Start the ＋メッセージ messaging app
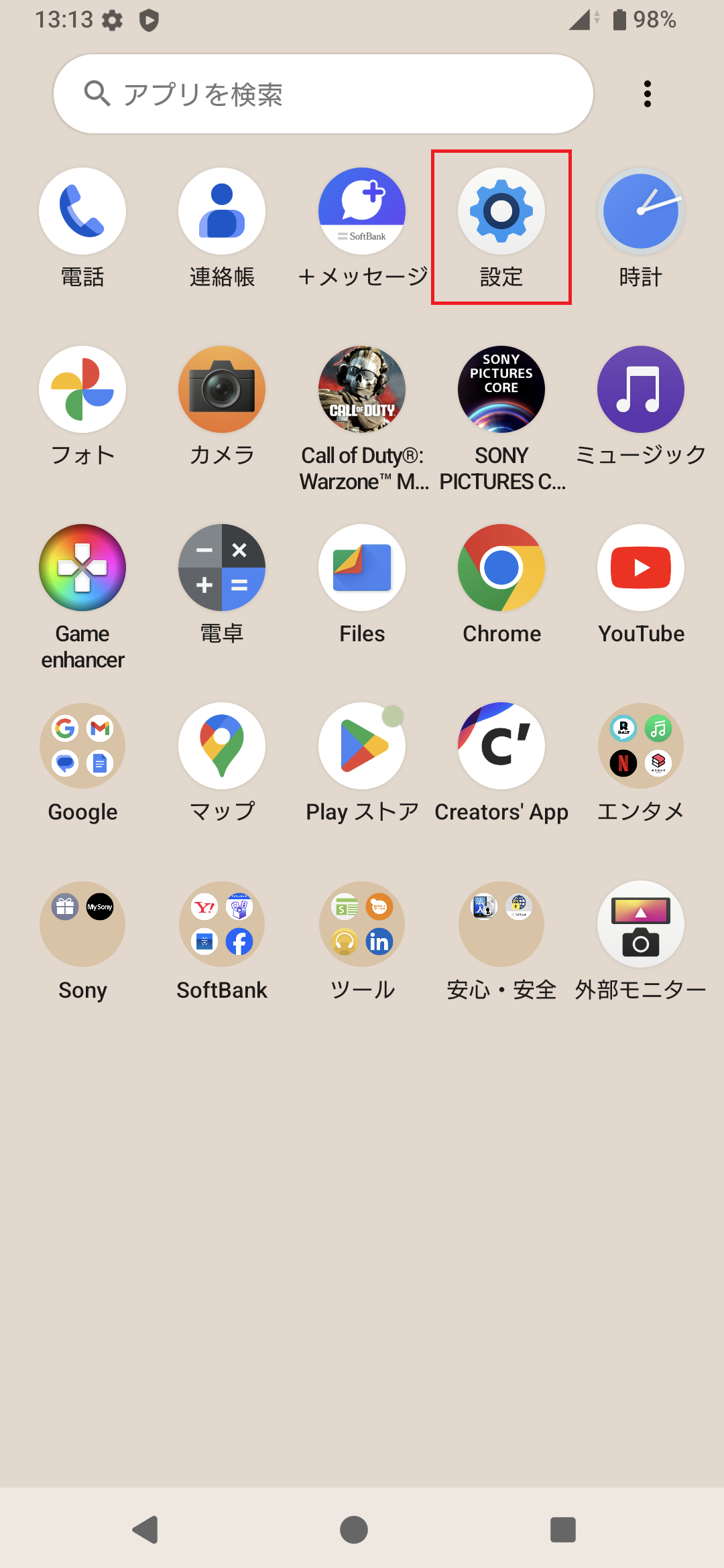Image resolution: width=724 pixels, height=1568 pixels. point(361,210)
